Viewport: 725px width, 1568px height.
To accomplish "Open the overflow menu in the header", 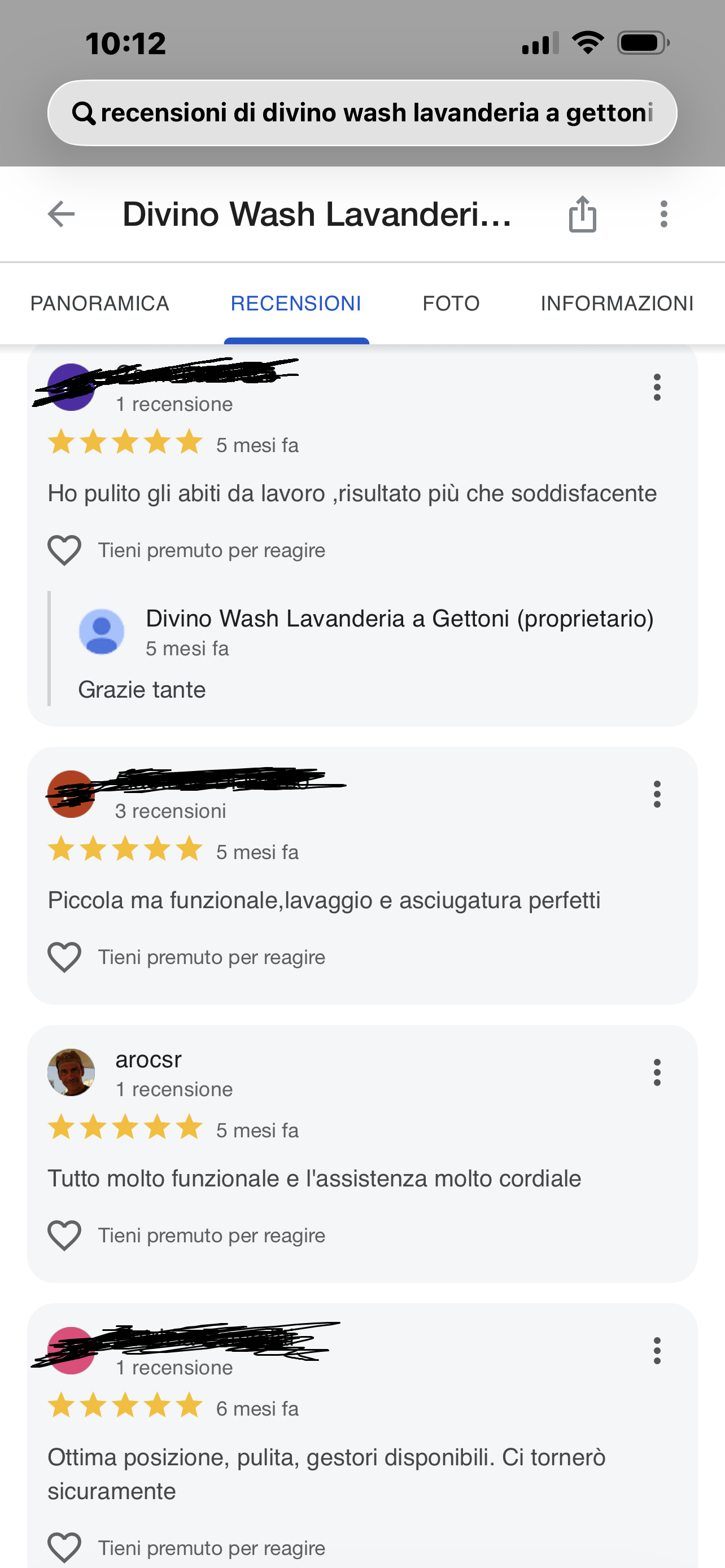I will tap(663, 214).
